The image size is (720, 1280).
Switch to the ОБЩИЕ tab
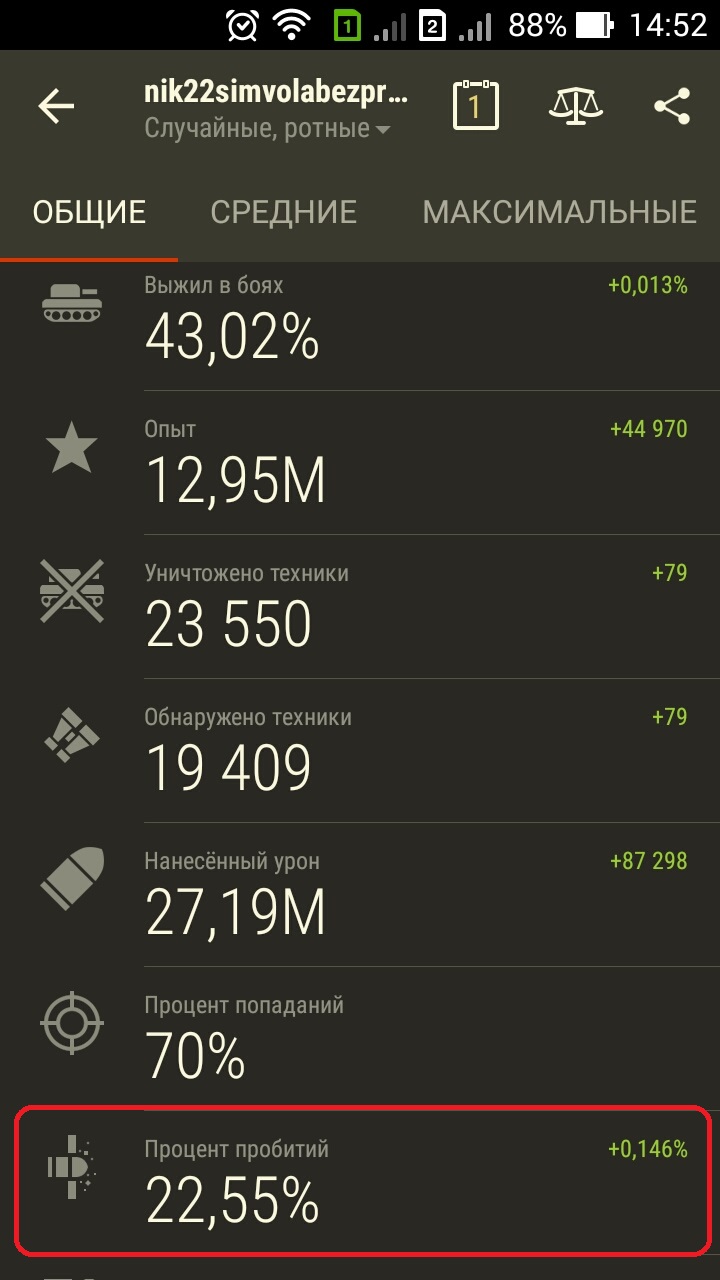[x=89, y=212]
